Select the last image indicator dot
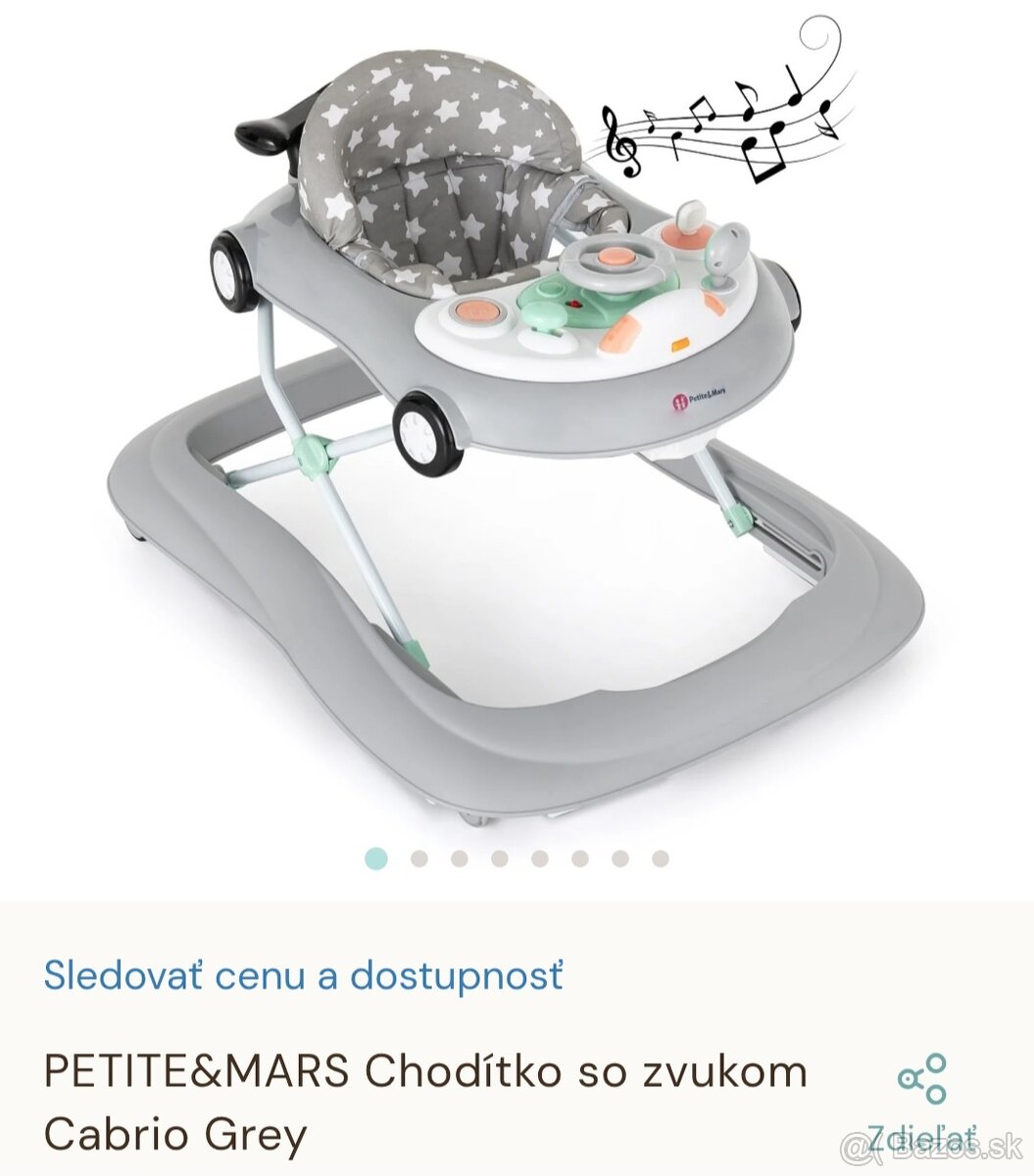Screen dimensions: 1034x1176 point(661,859)
